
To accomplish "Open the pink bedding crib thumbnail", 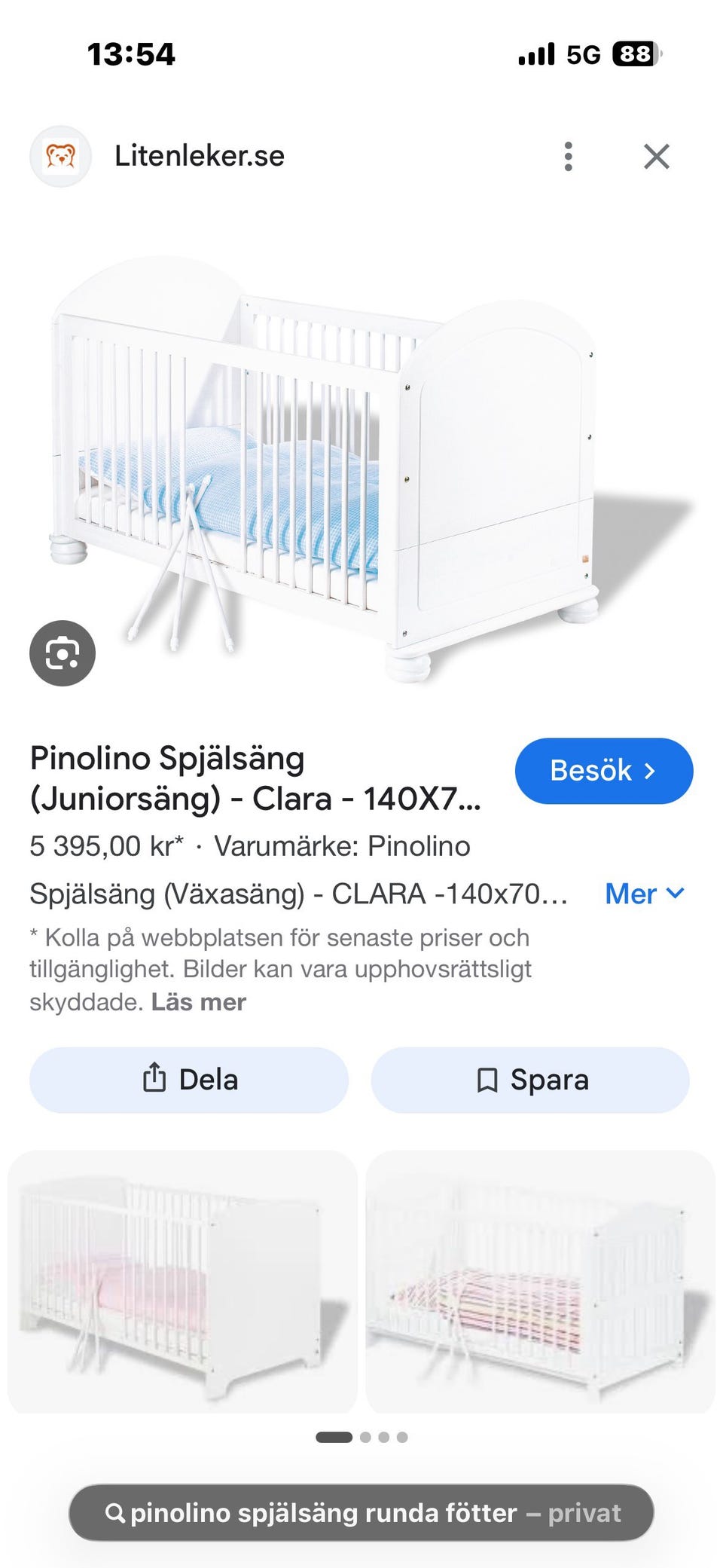I will click(182, 1282).
